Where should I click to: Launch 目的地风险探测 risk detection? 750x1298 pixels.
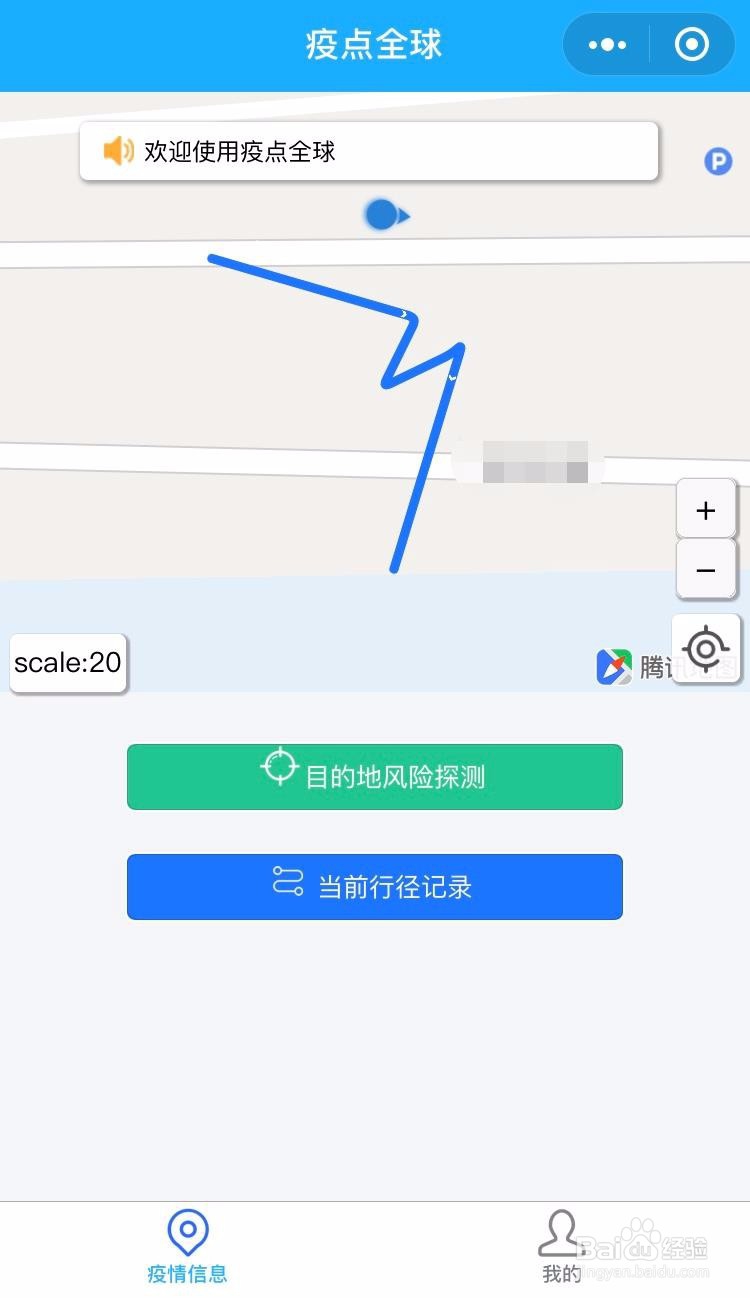pyautogui.click(x=375, y=776)
